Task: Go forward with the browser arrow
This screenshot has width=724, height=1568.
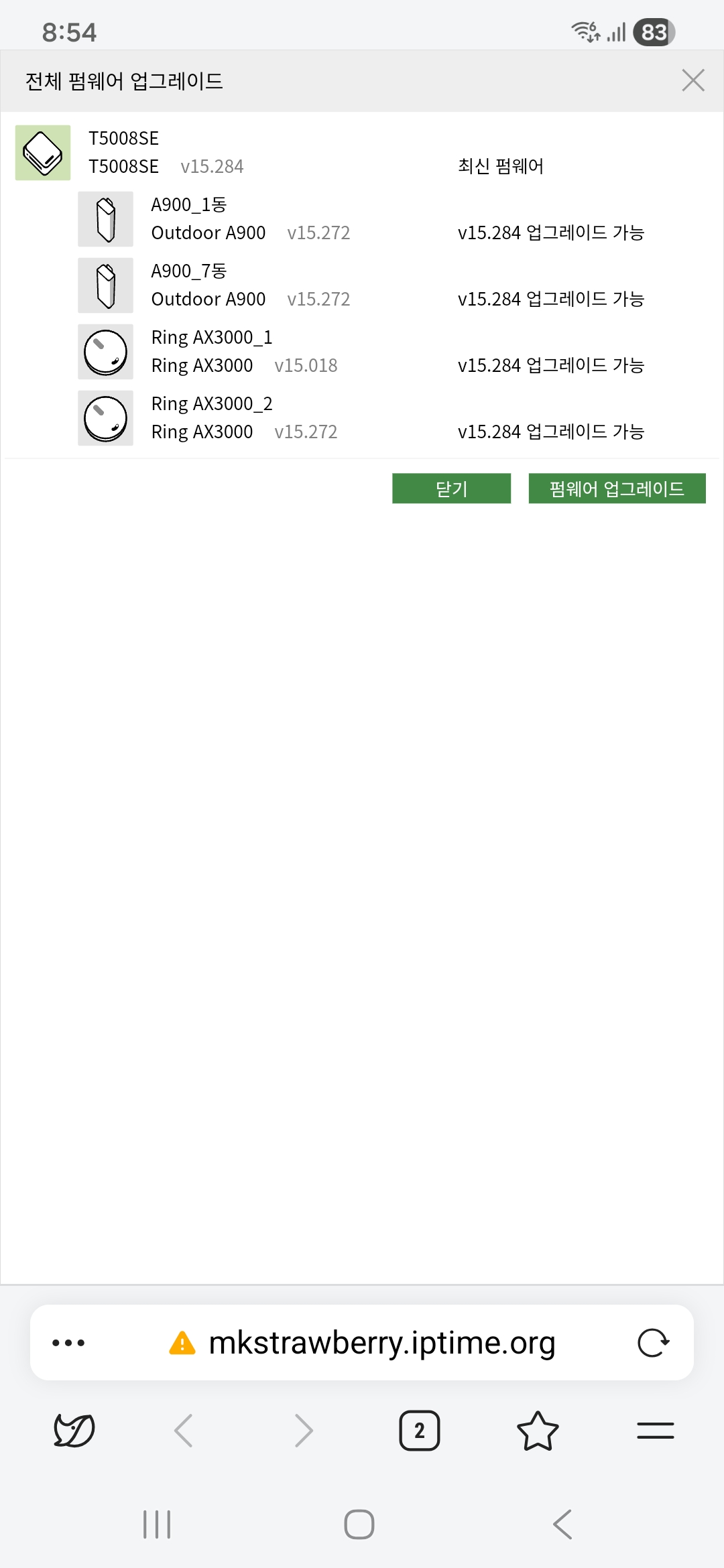Action: 304,1431
